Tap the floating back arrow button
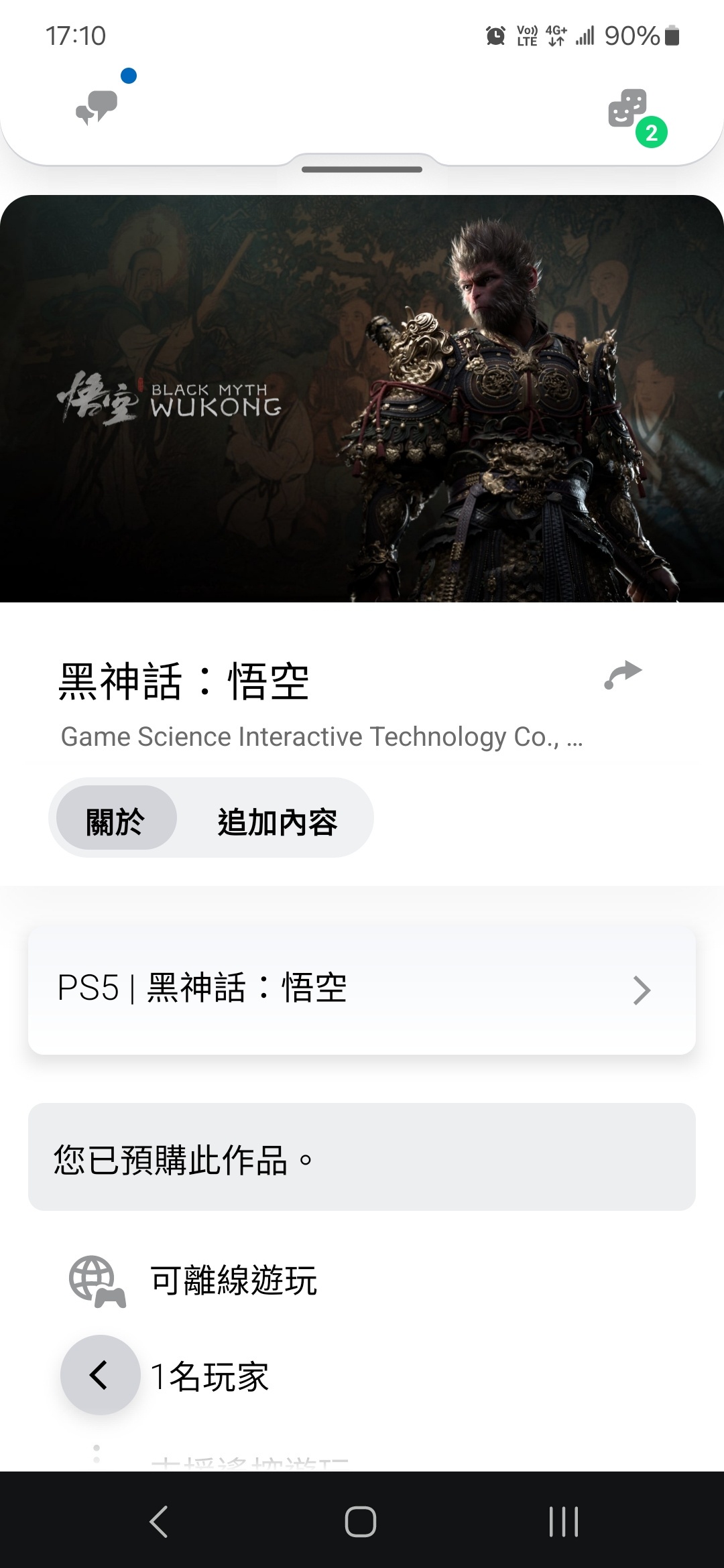The height and width of the screenshot is (1568, 724). 100,1376
